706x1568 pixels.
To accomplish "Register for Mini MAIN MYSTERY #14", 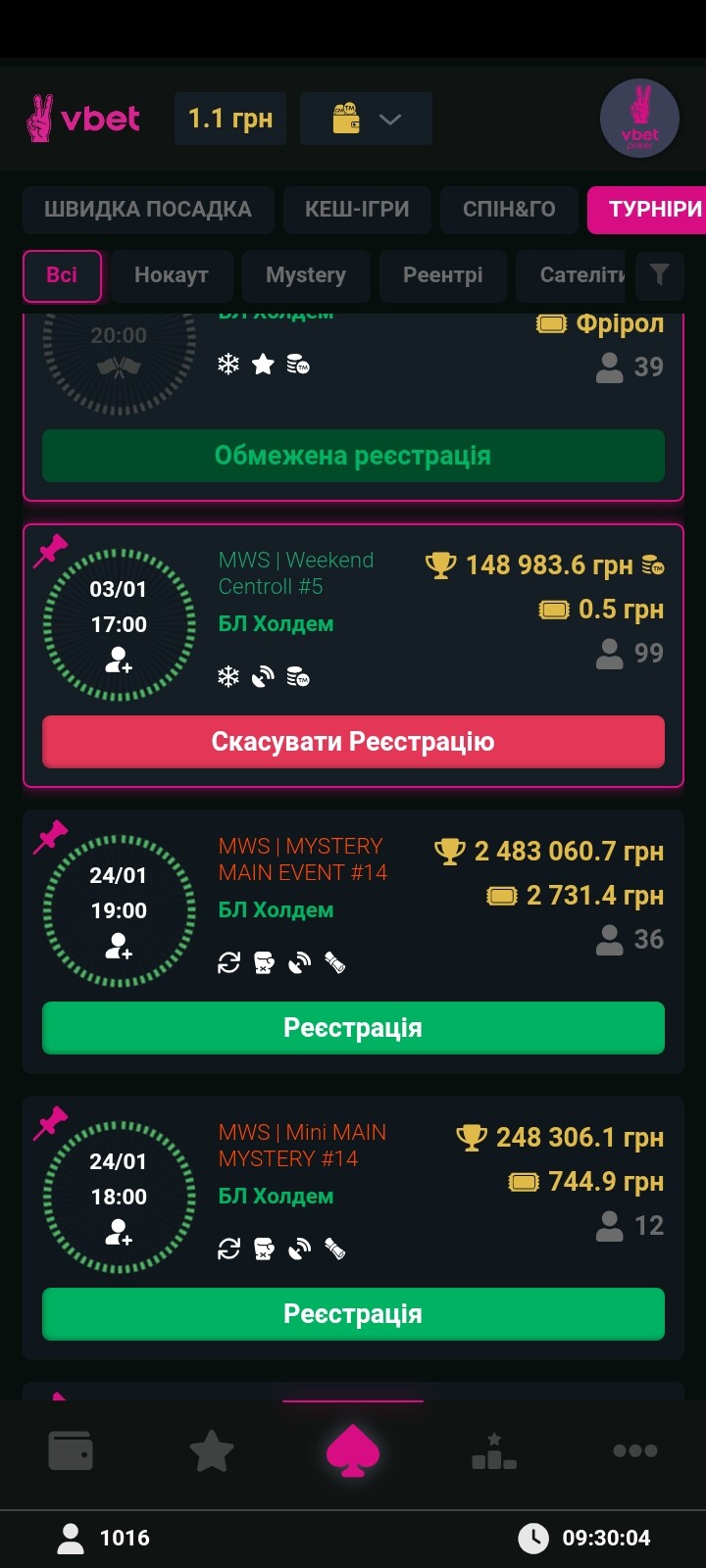I will tap(353, 1314).
